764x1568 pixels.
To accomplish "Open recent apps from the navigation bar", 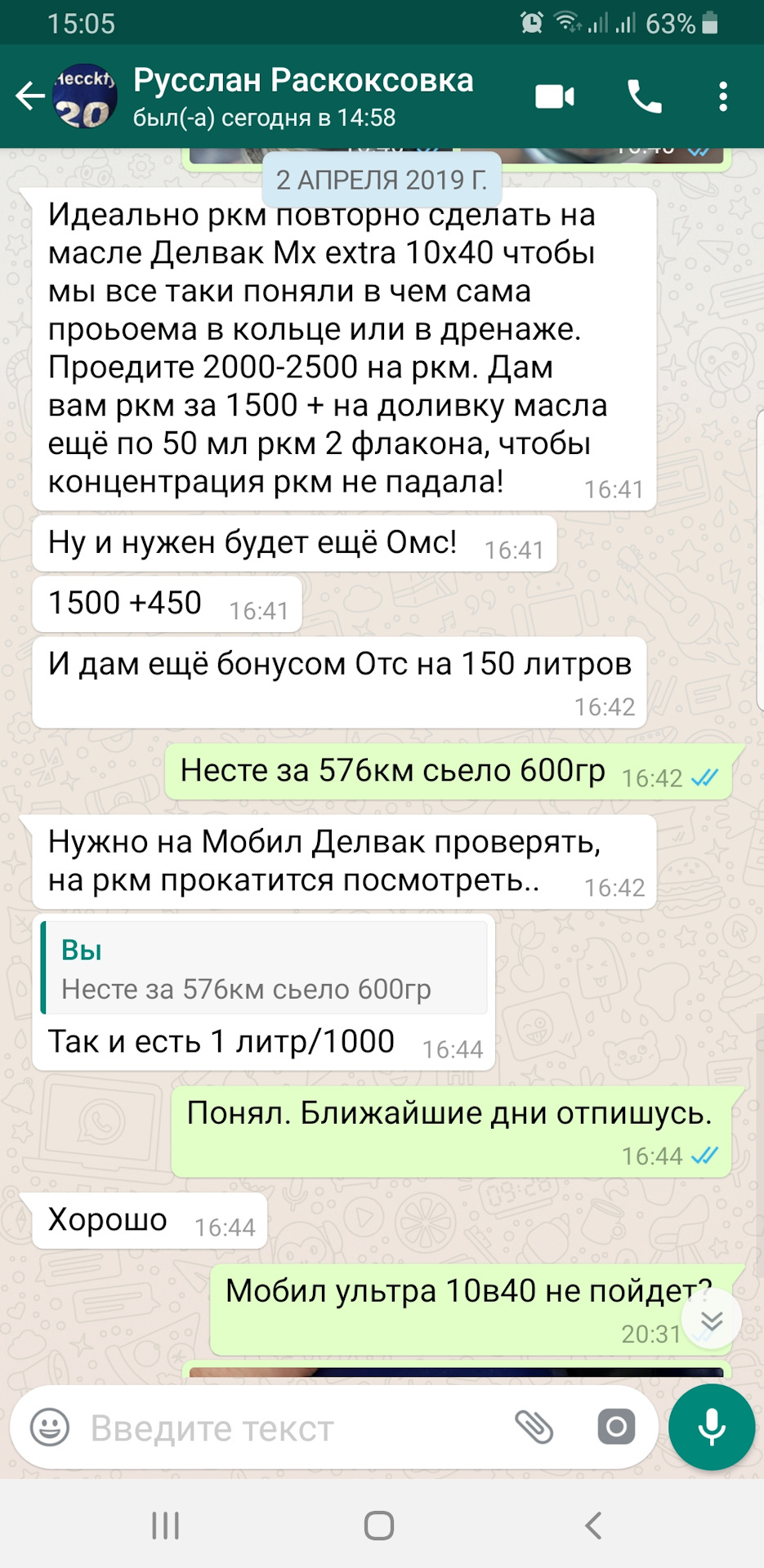I will pos(166,1525).
